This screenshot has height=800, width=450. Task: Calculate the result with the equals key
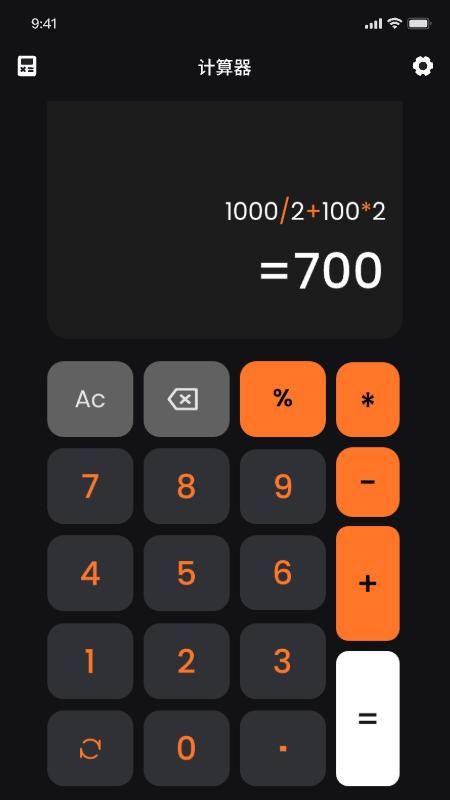coord(367,718)
